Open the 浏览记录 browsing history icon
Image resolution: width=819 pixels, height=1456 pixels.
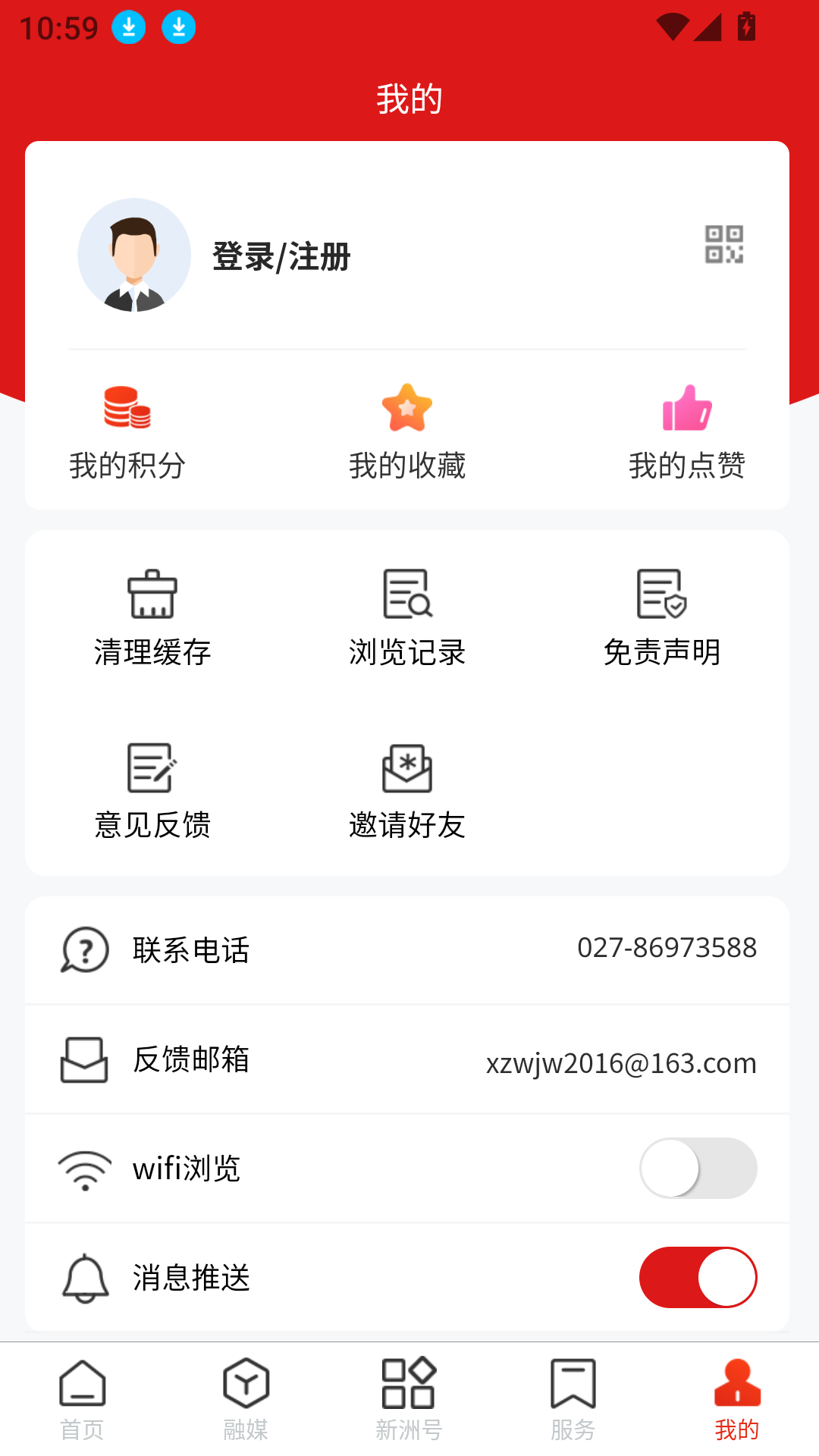click(408, 595)
